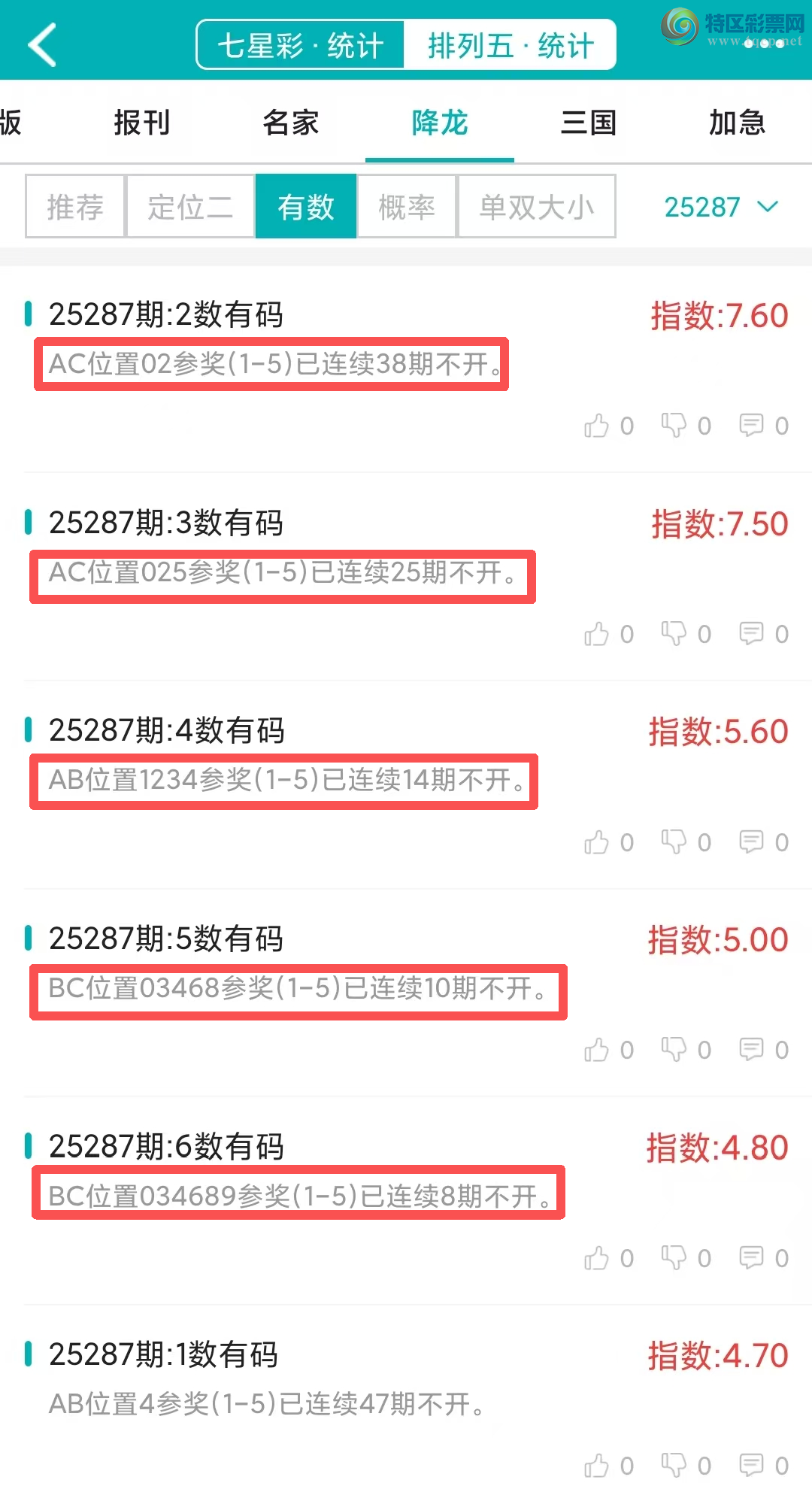Go to the 加急 tab

(x=737, y=123)
